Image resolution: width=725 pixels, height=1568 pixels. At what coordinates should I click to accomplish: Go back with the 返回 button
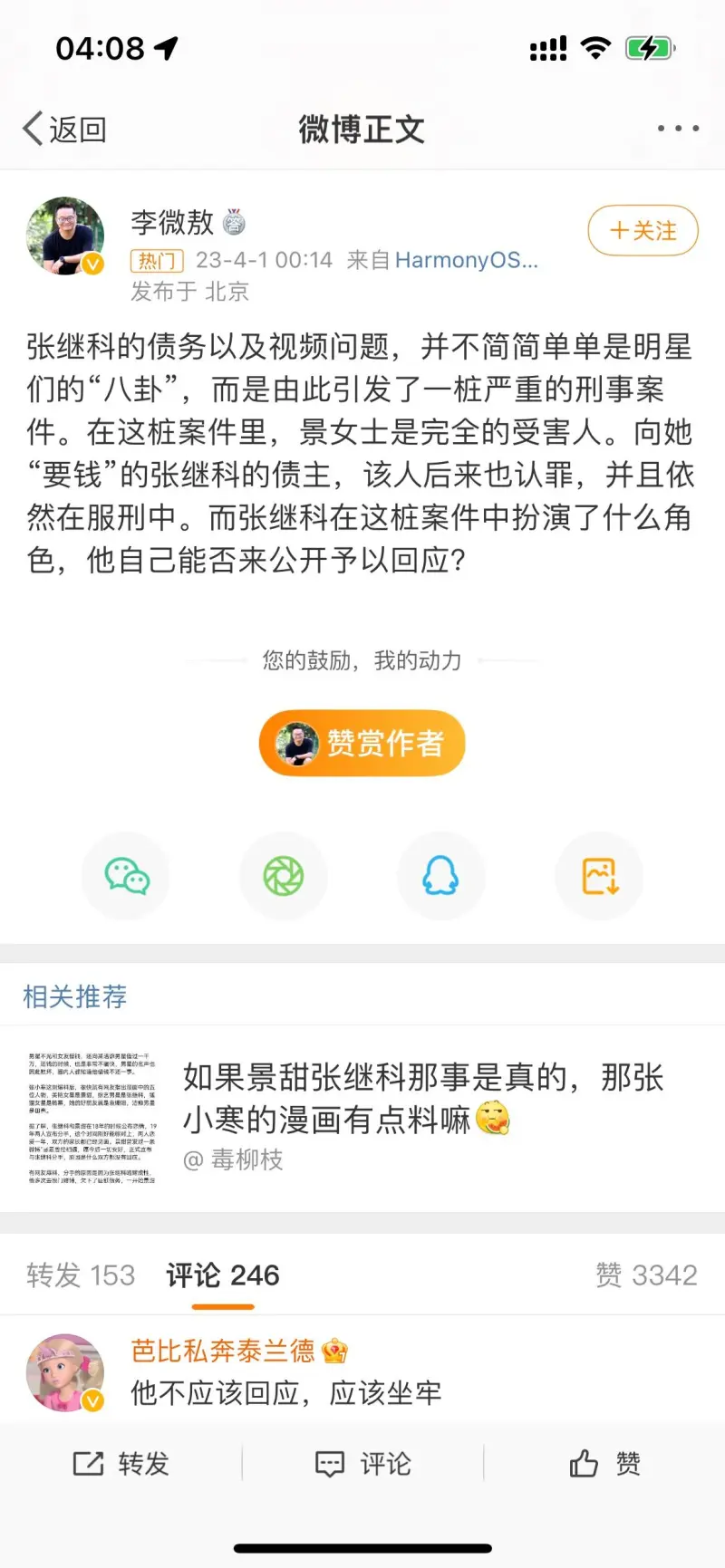(x=65, y=130)
